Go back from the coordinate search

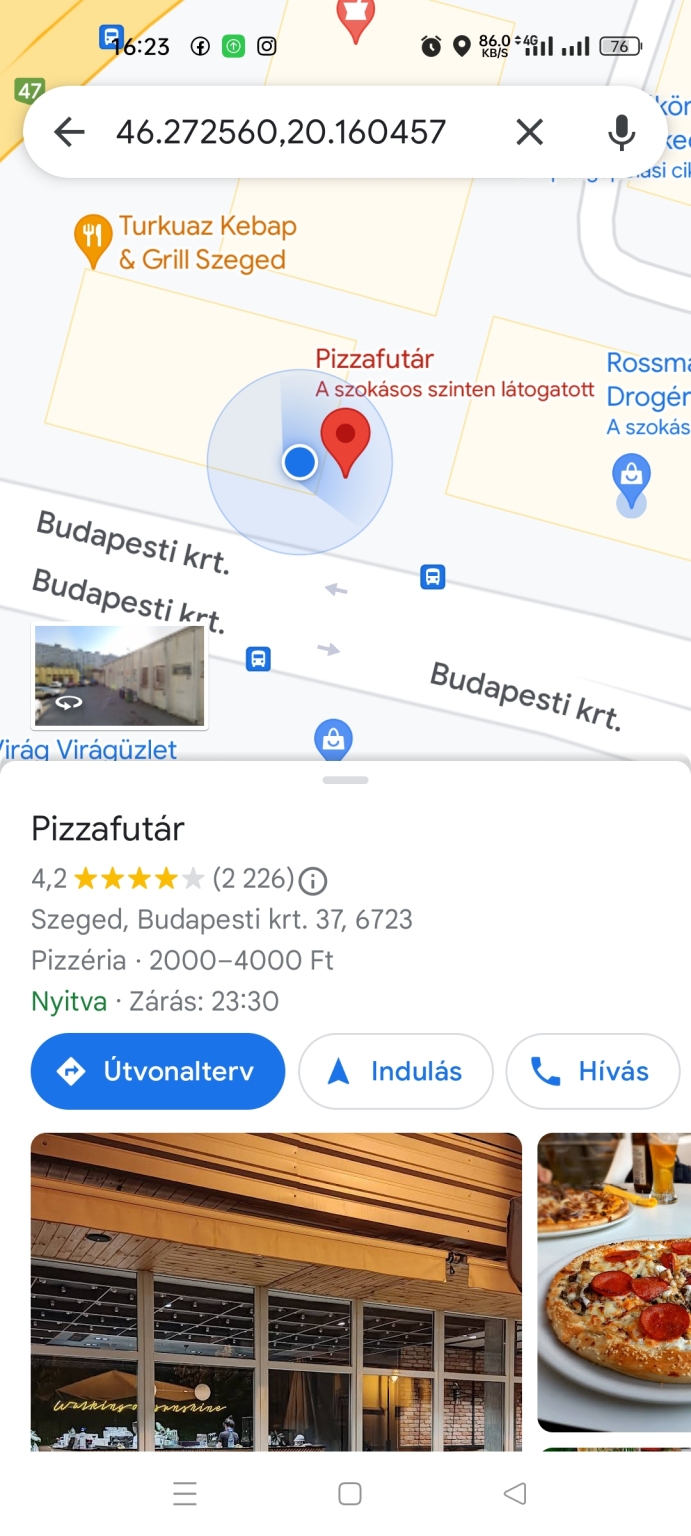[x=69, y=132]
